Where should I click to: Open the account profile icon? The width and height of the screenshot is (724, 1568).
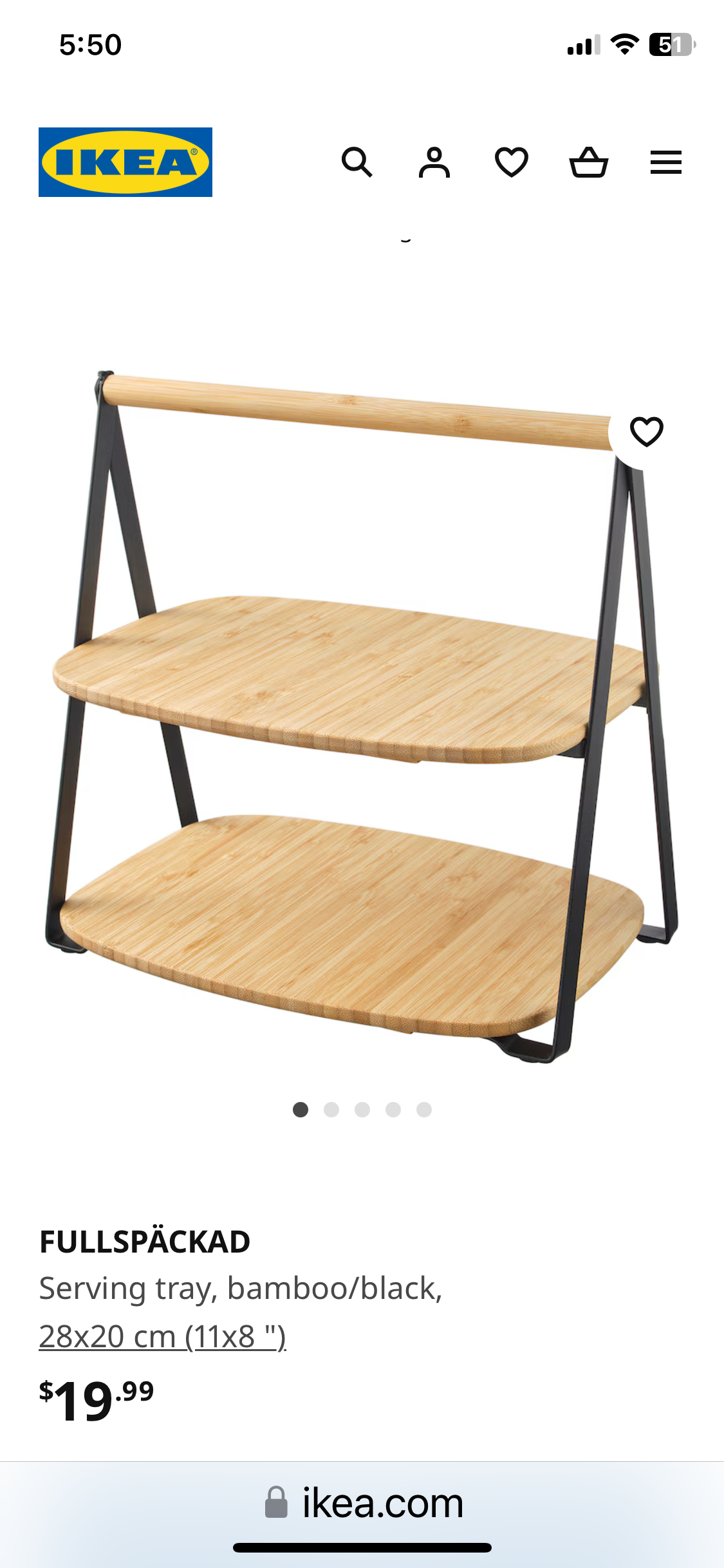434,162
